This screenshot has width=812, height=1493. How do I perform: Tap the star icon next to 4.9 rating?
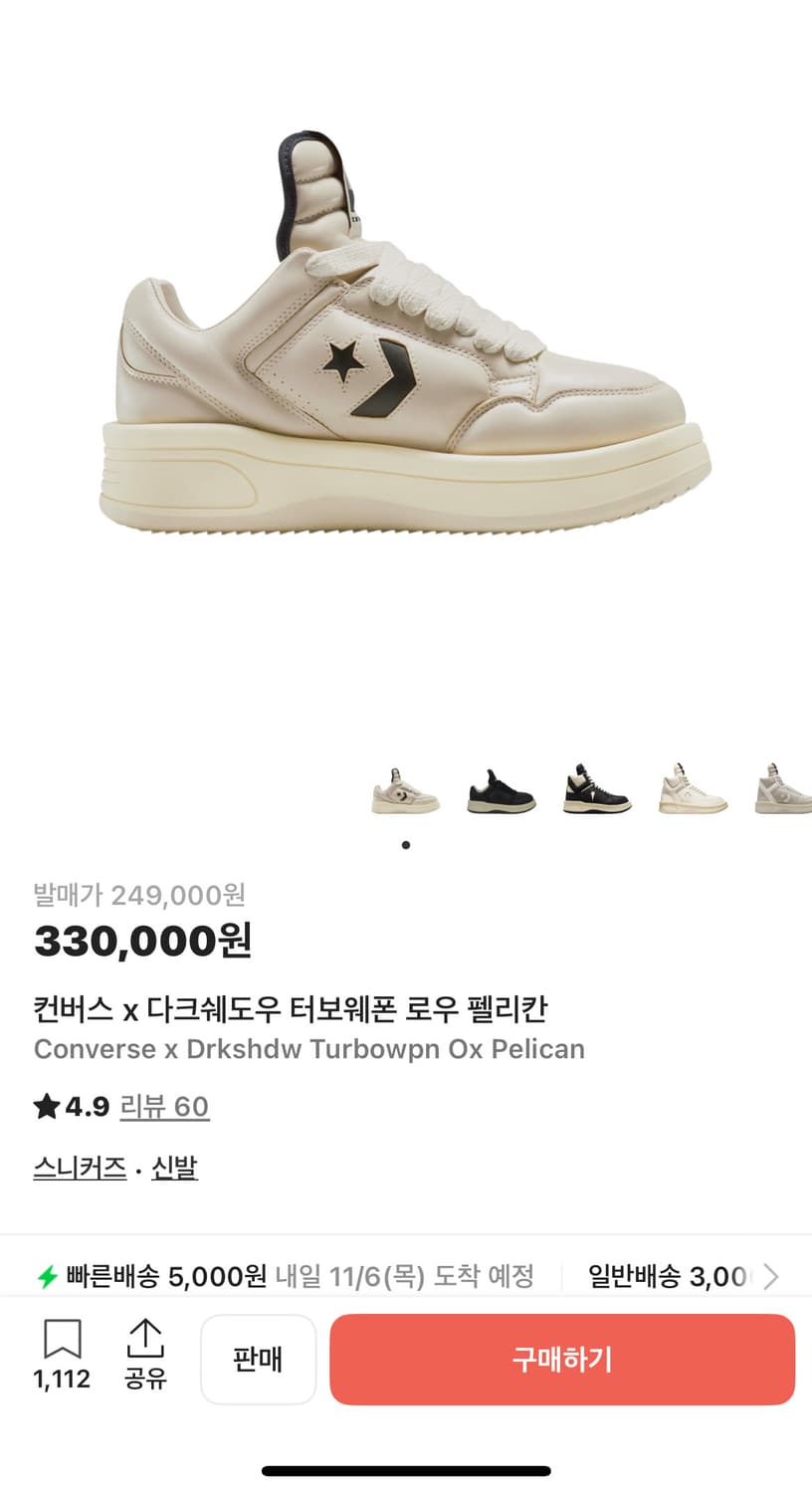pyautogui.click(x=47, y=1107)
